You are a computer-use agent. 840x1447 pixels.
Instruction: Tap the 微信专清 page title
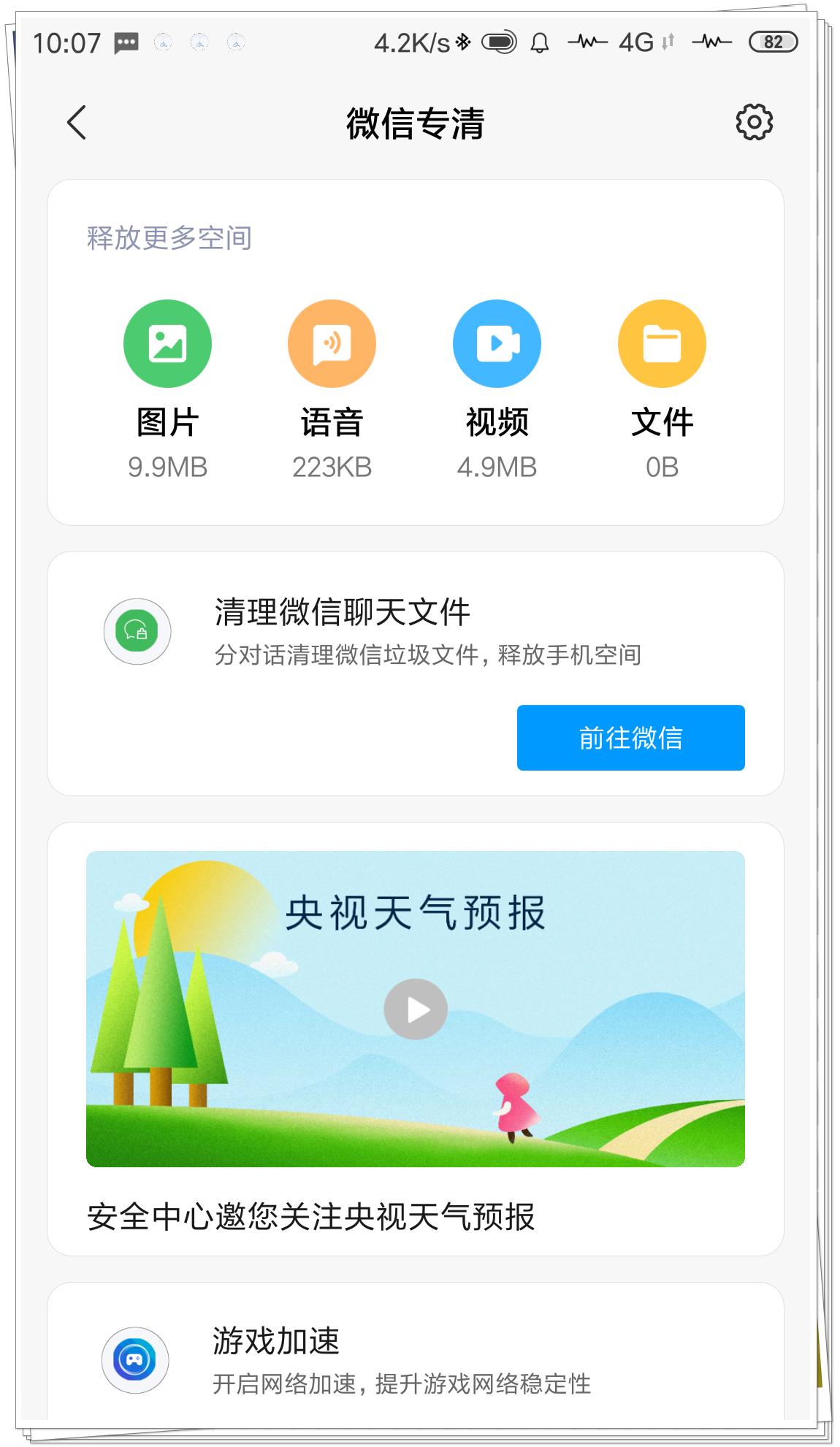[418, 123]
